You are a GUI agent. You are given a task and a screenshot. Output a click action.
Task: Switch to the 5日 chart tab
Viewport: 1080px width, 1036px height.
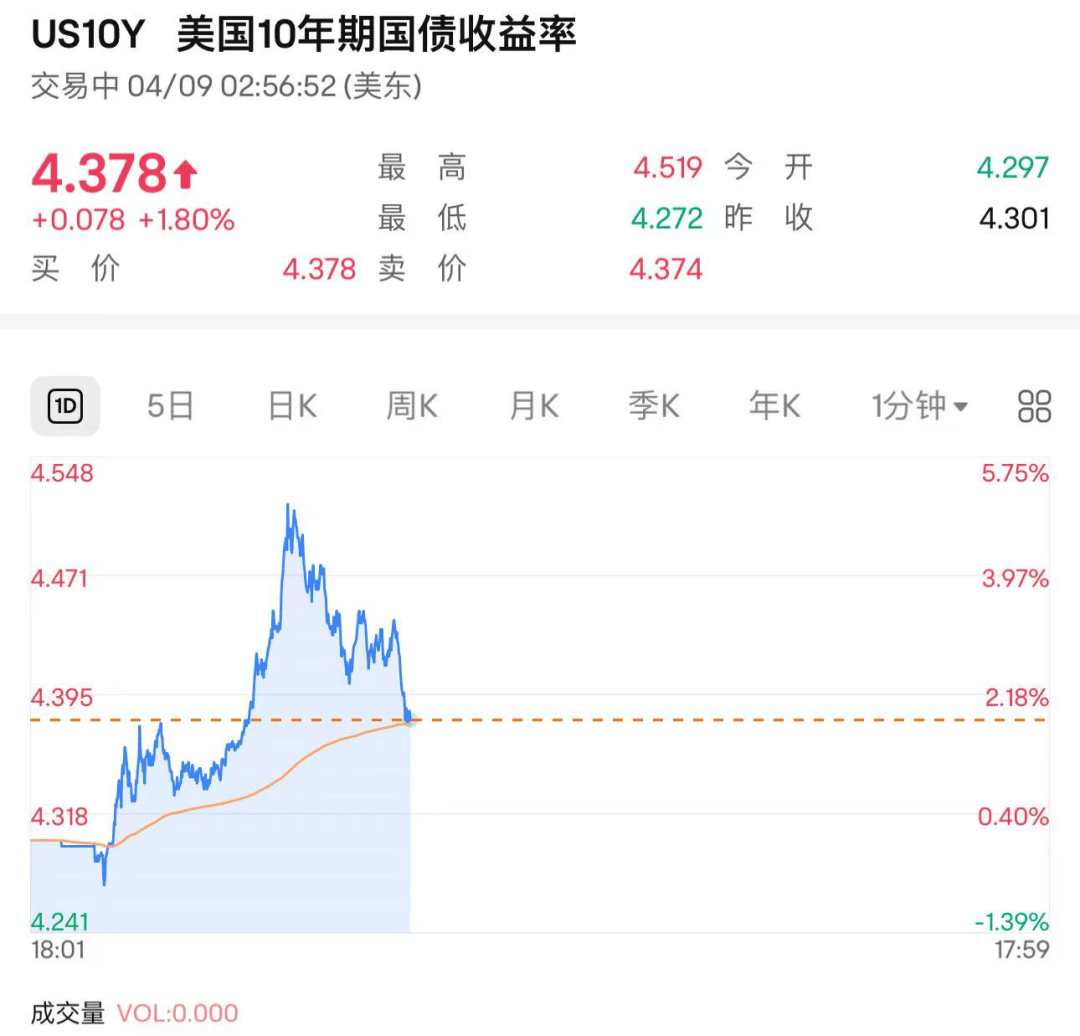point(170,406)
